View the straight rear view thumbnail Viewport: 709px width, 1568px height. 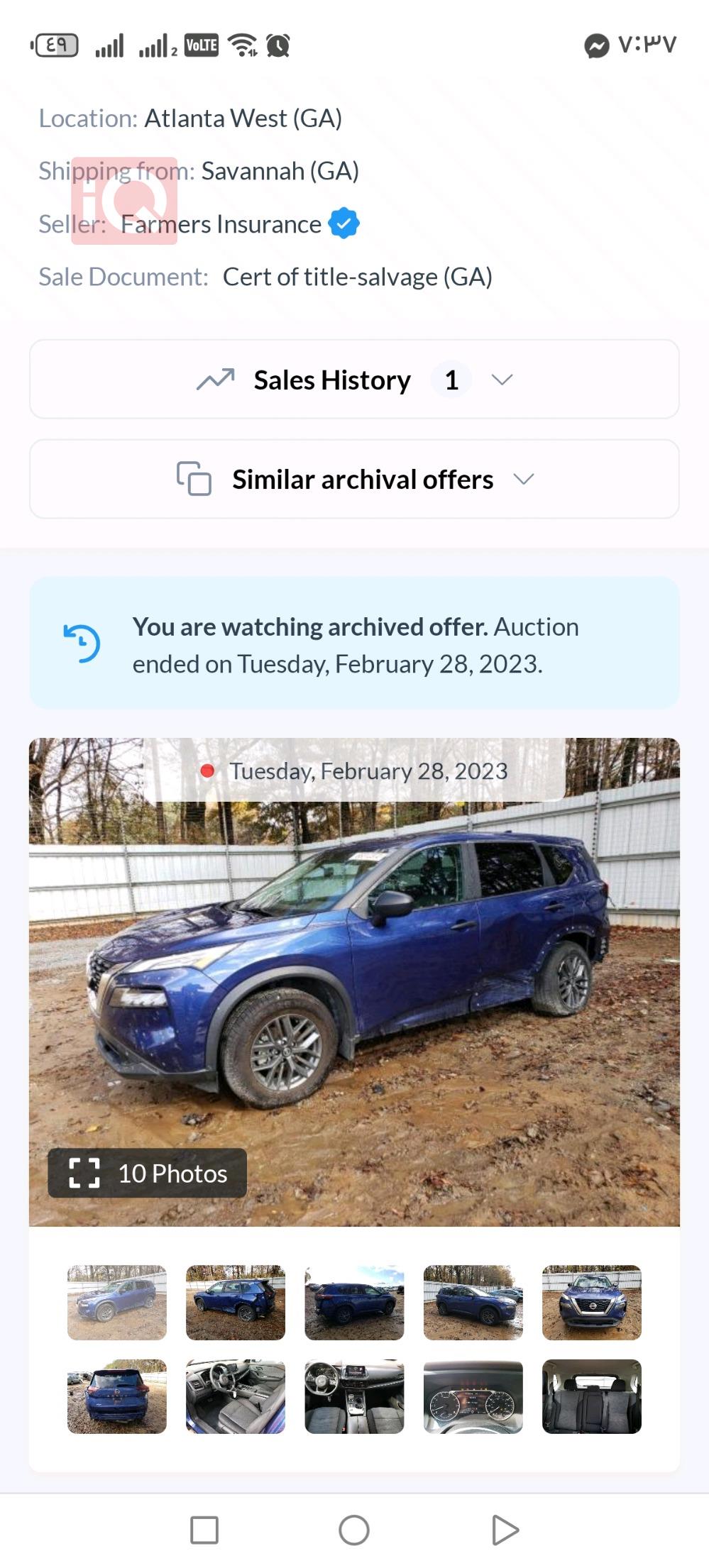[117, 1396]
